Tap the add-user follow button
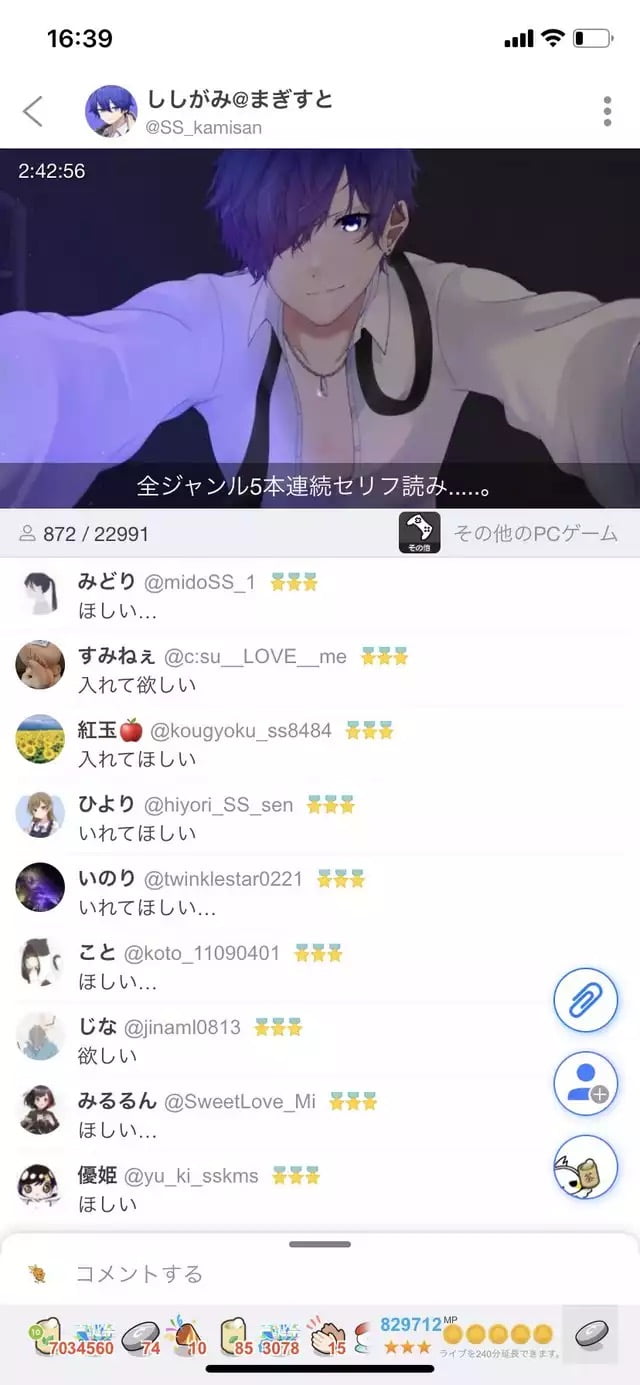 pyautogui.click(x=586, y=1084)
